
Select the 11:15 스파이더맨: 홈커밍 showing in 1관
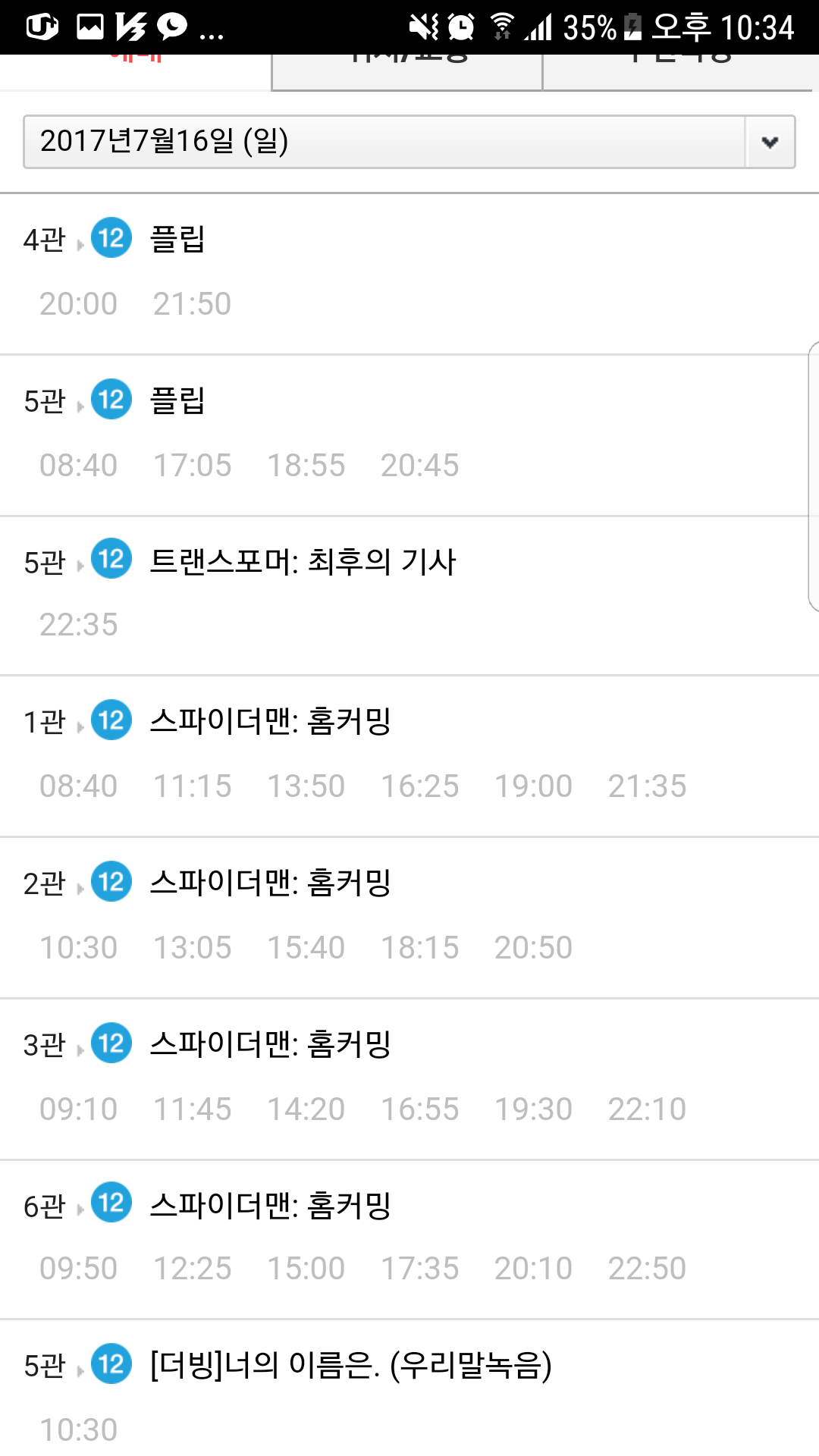coord(192,786)
